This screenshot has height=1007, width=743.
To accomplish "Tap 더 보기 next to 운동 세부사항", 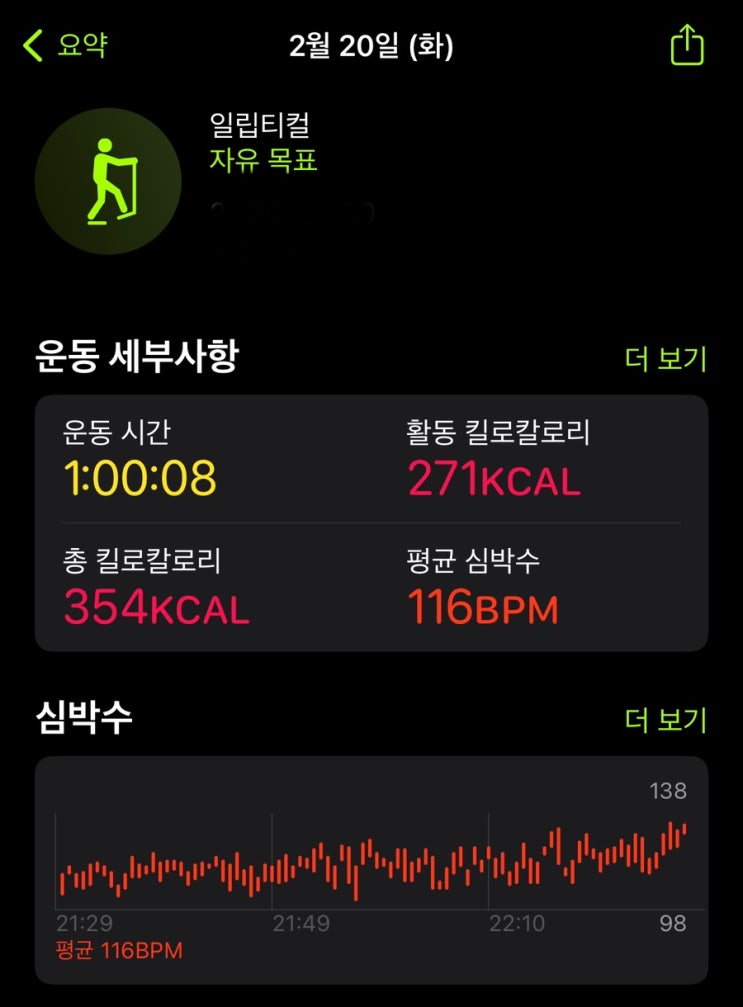I will pyautogui.click(x=665, y=358).
